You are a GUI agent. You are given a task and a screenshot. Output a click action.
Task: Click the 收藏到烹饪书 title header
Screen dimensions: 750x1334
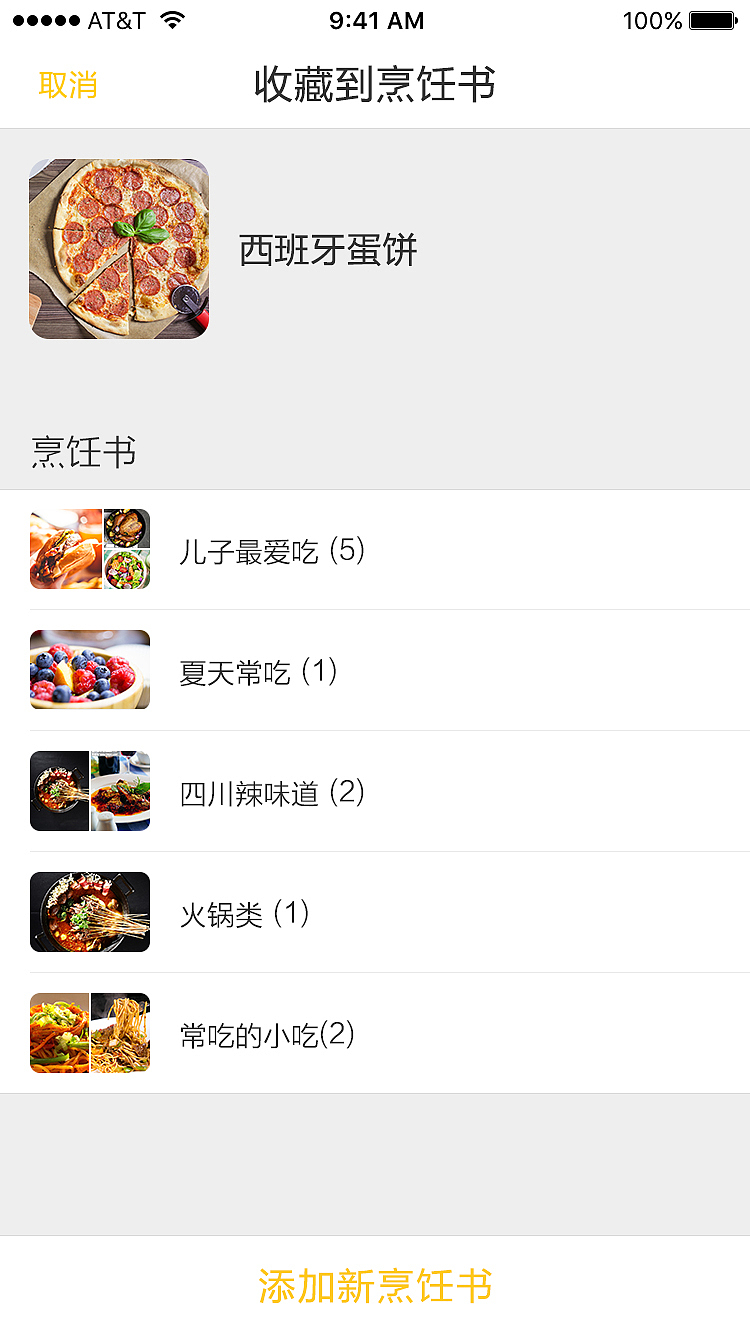click(375, 87)
